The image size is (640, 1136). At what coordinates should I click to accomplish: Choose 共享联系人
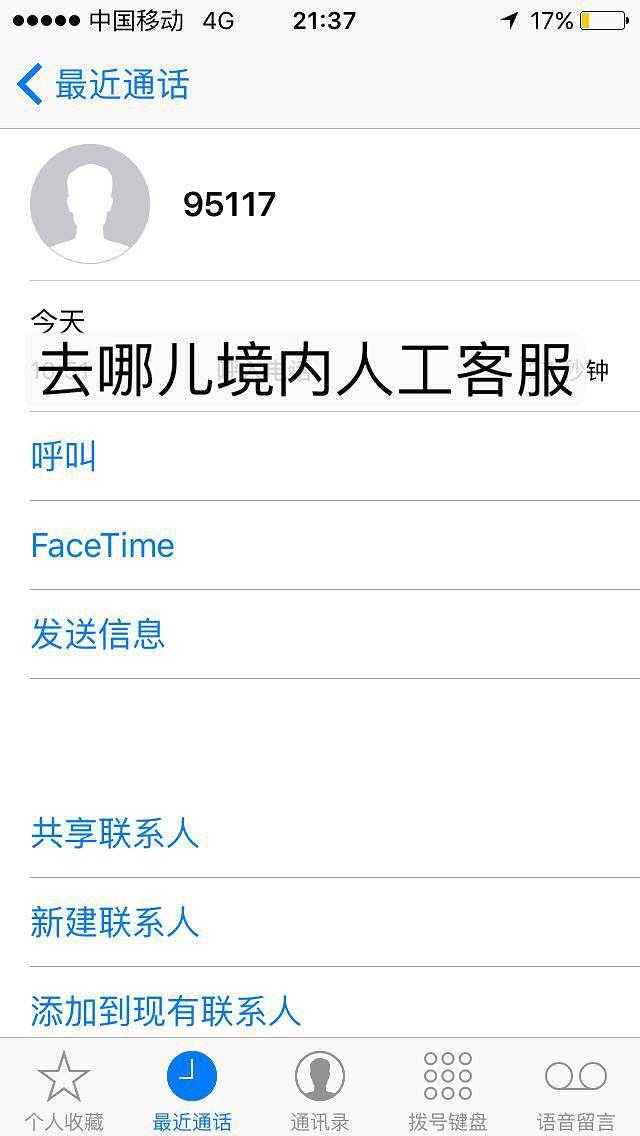[114, 834]
